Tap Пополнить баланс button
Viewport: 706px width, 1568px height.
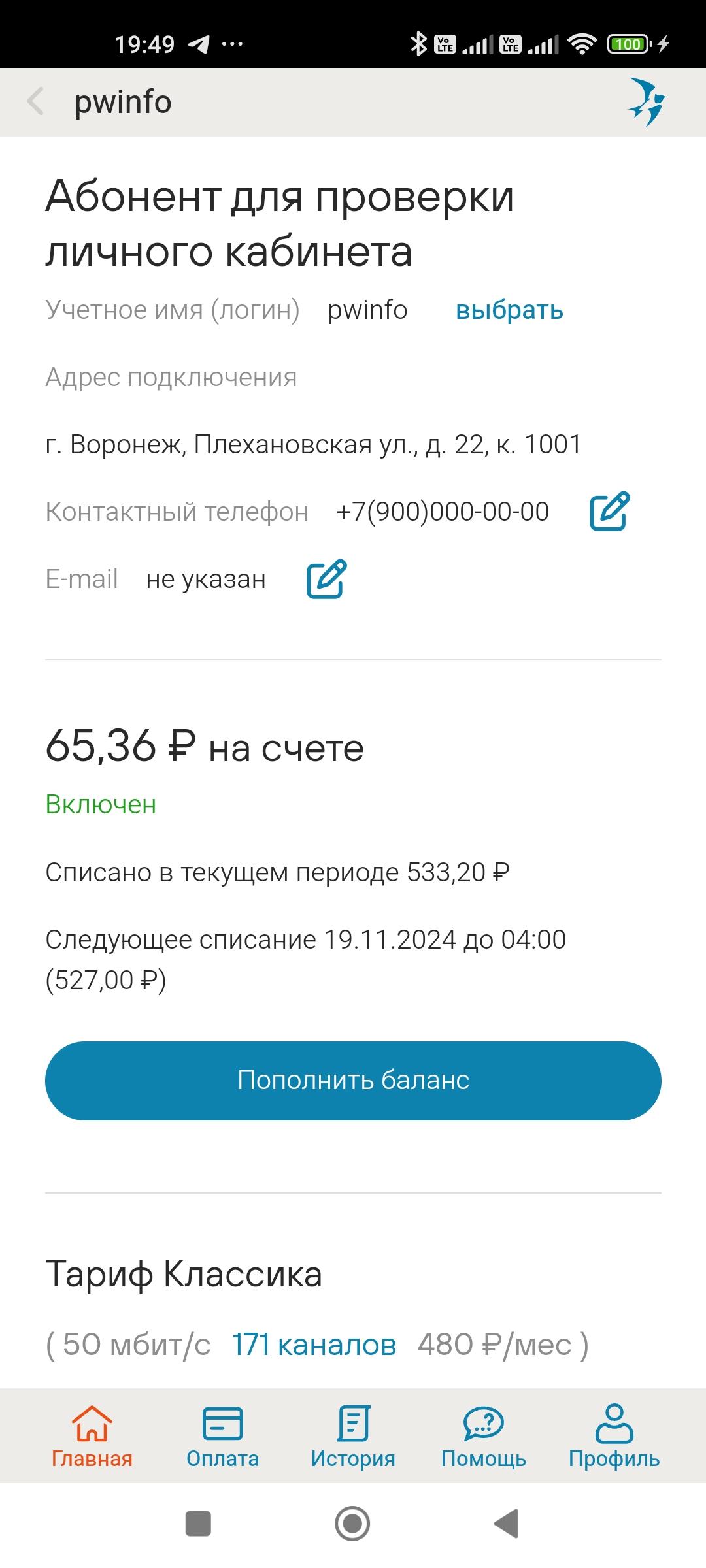click(353, 1081)
